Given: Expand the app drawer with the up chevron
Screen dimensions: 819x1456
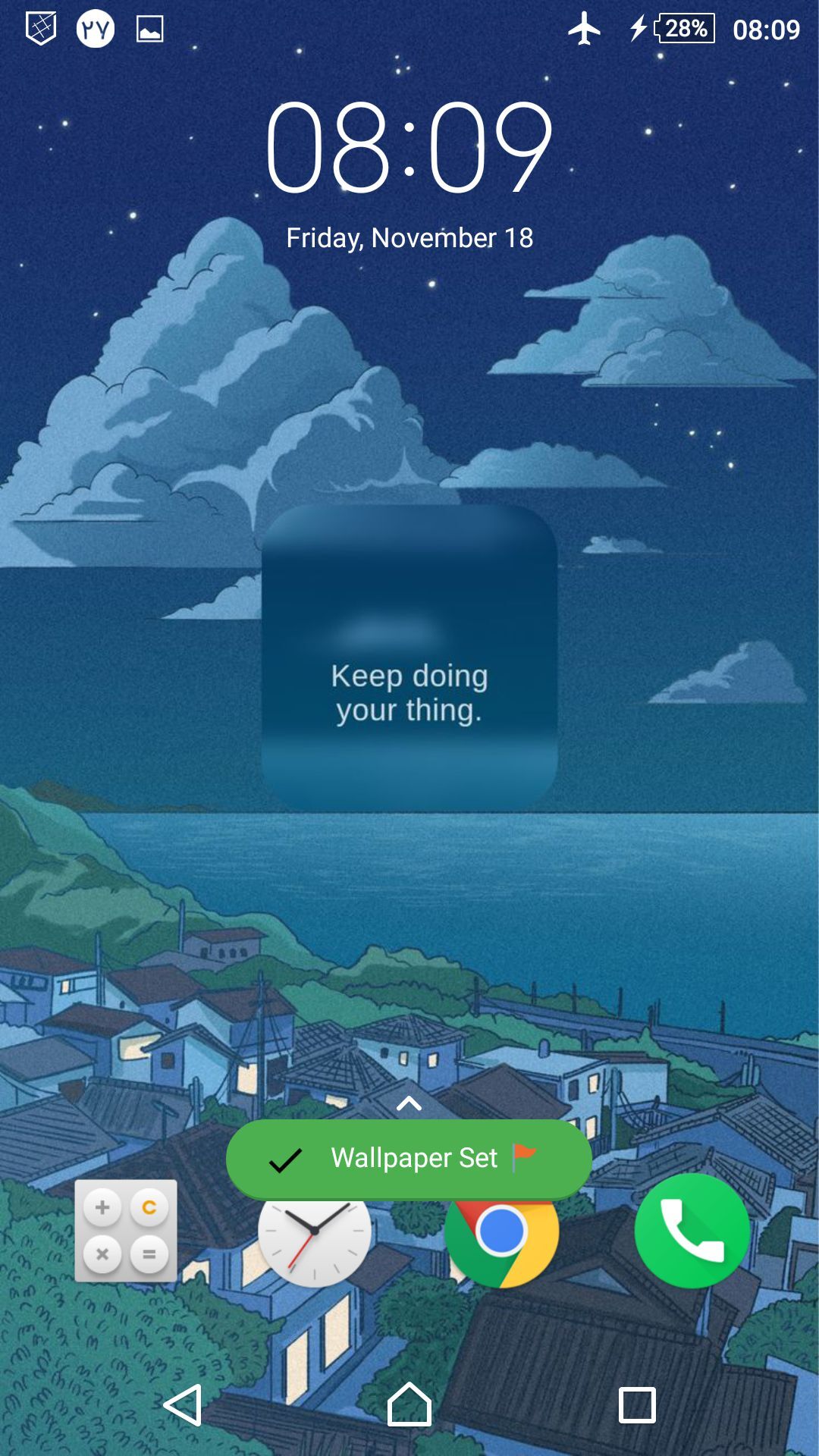Looking at the screenshot, I should click(409, 1103).
